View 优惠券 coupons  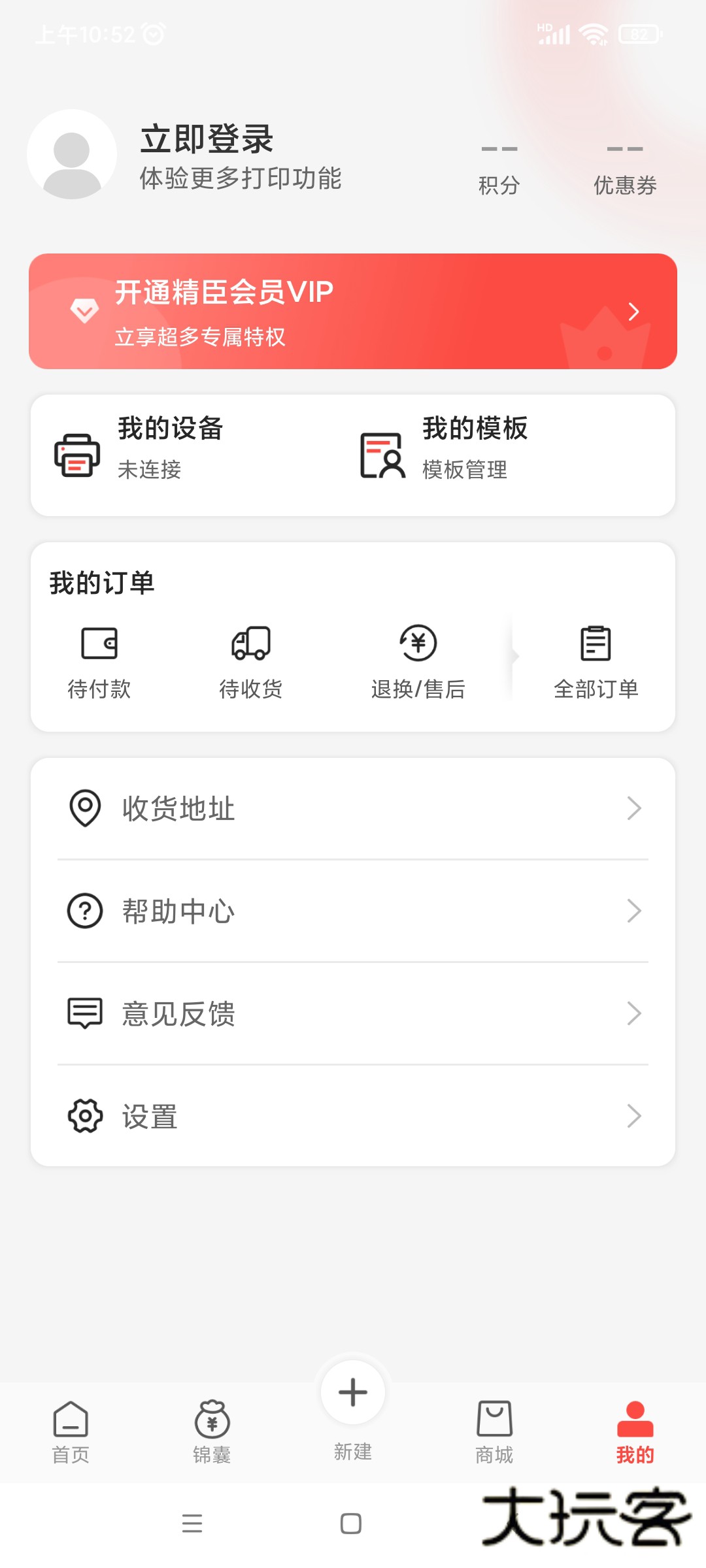(625, 169)
